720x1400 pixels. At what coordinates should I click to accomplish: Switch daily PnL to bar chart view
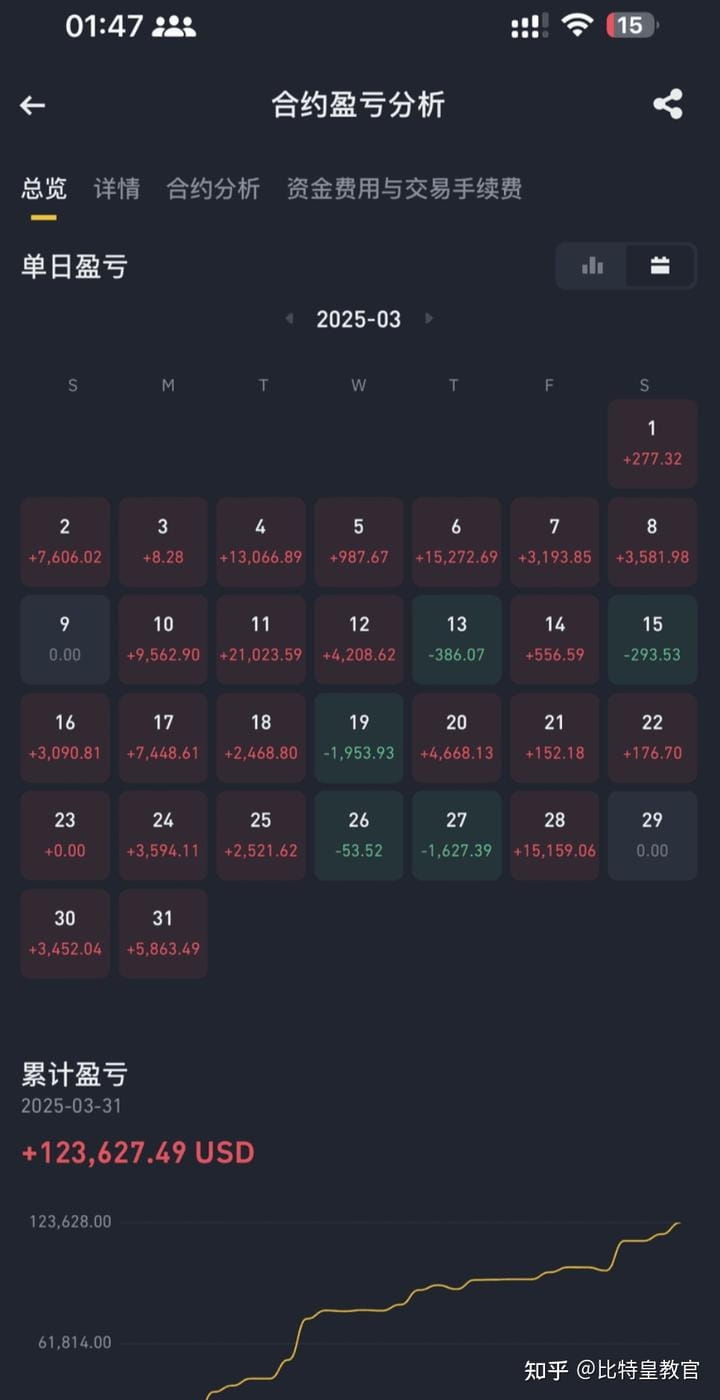592,266
